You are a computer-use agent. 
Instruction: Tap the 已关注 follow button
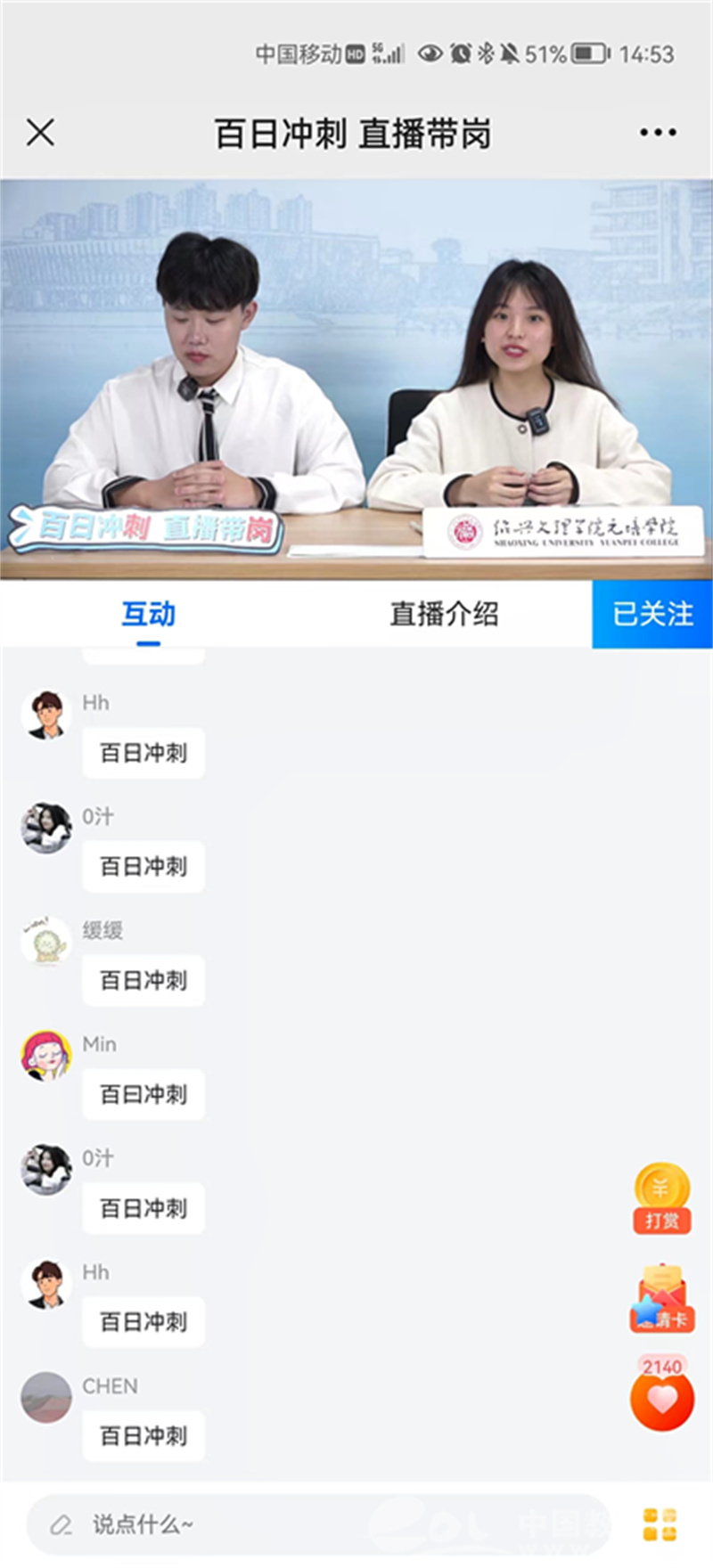coord(652,614)
